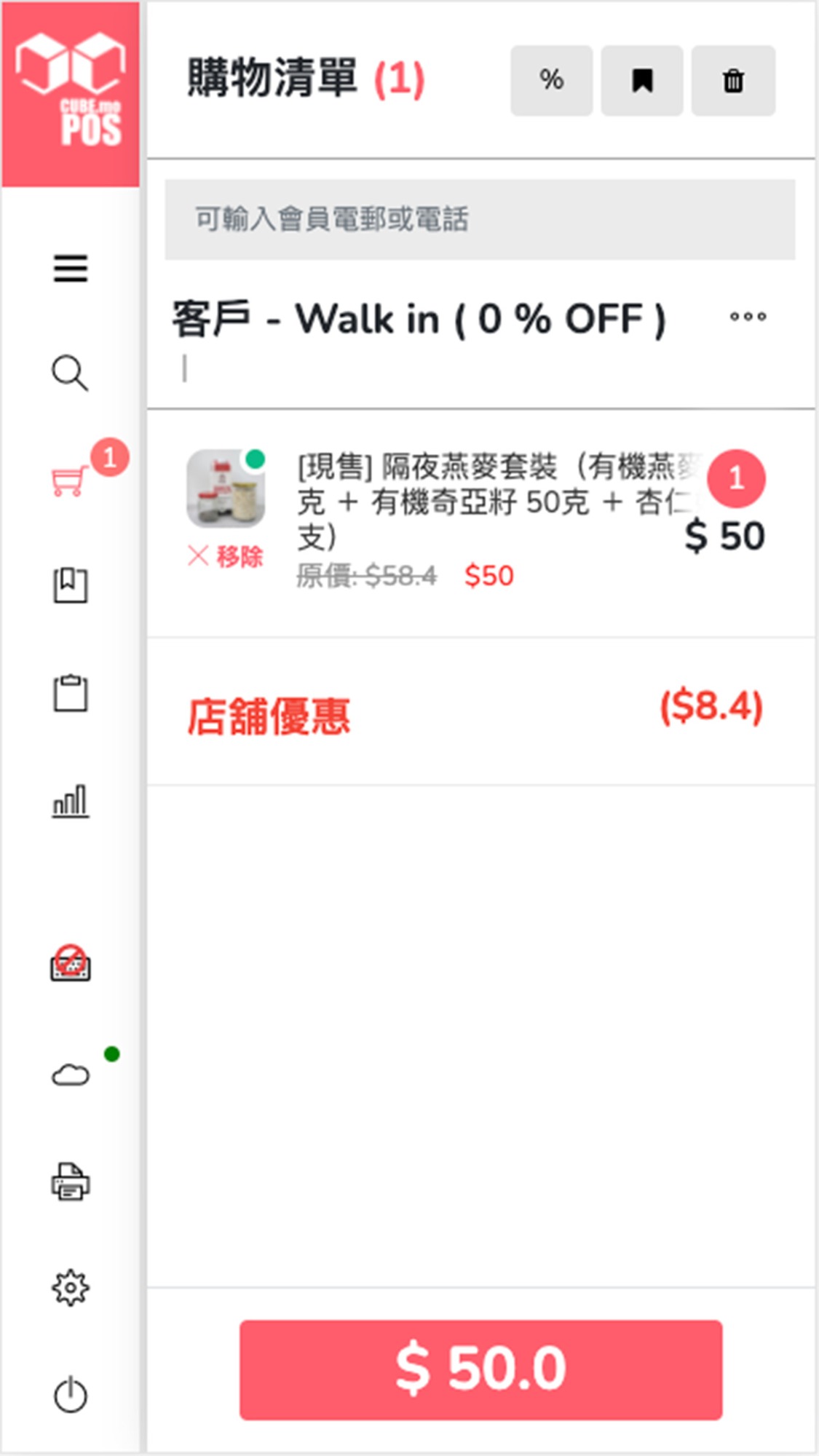819x1456 pixels.
Task: Tap the quantity badge on the oats item
Action: 736,478
